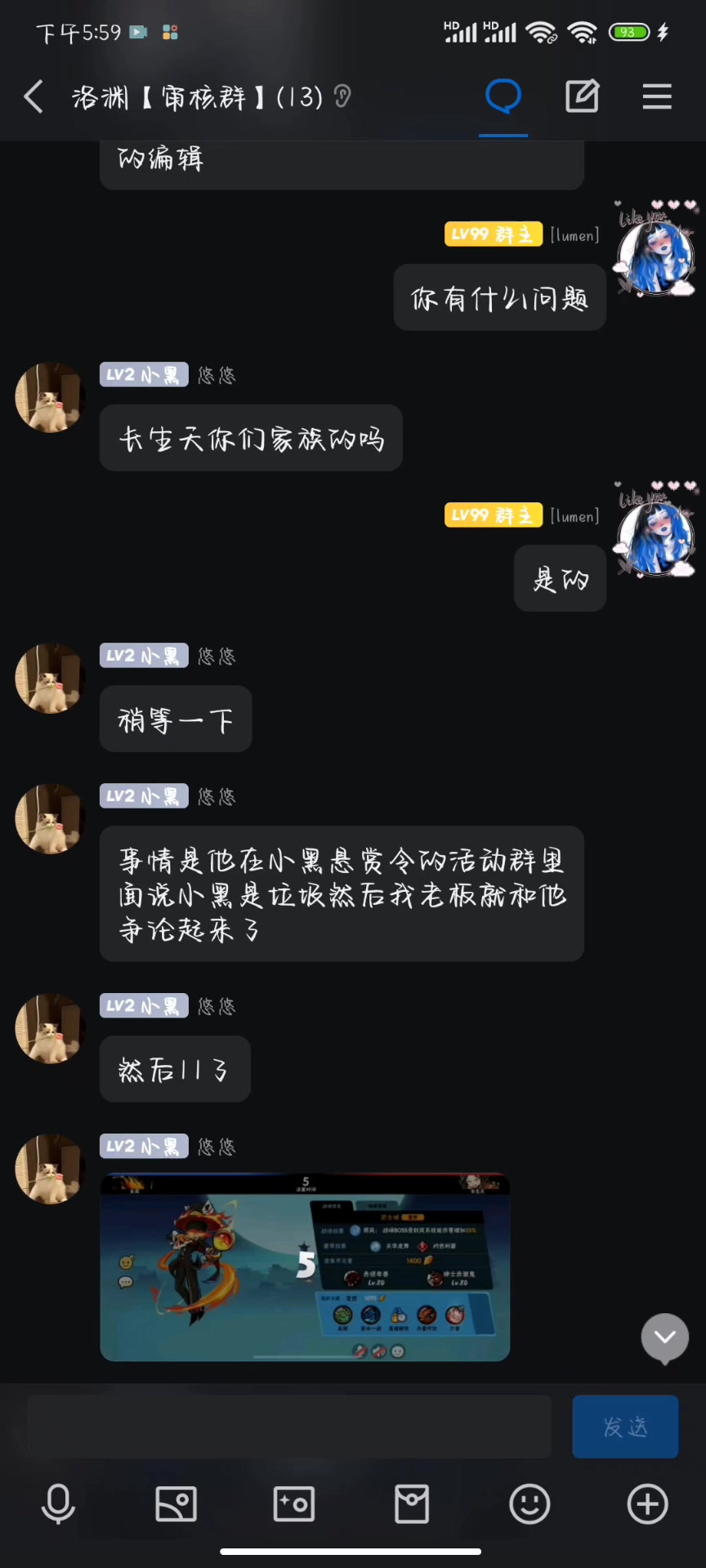The image size is (706, 1568).
Task: Jump to latest messages with down arrow
Action: point(664,1337)
